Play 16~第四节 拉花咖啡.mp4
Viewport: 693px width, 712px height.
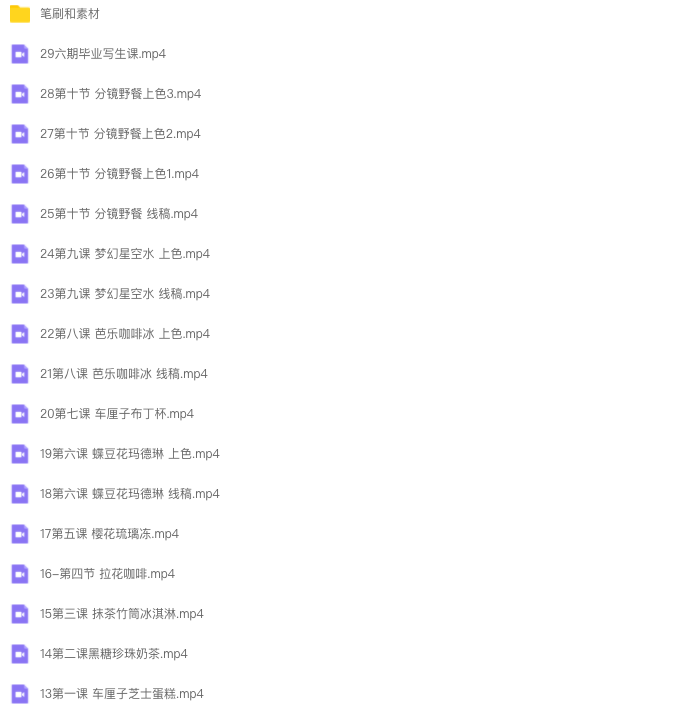coord(107,574)
